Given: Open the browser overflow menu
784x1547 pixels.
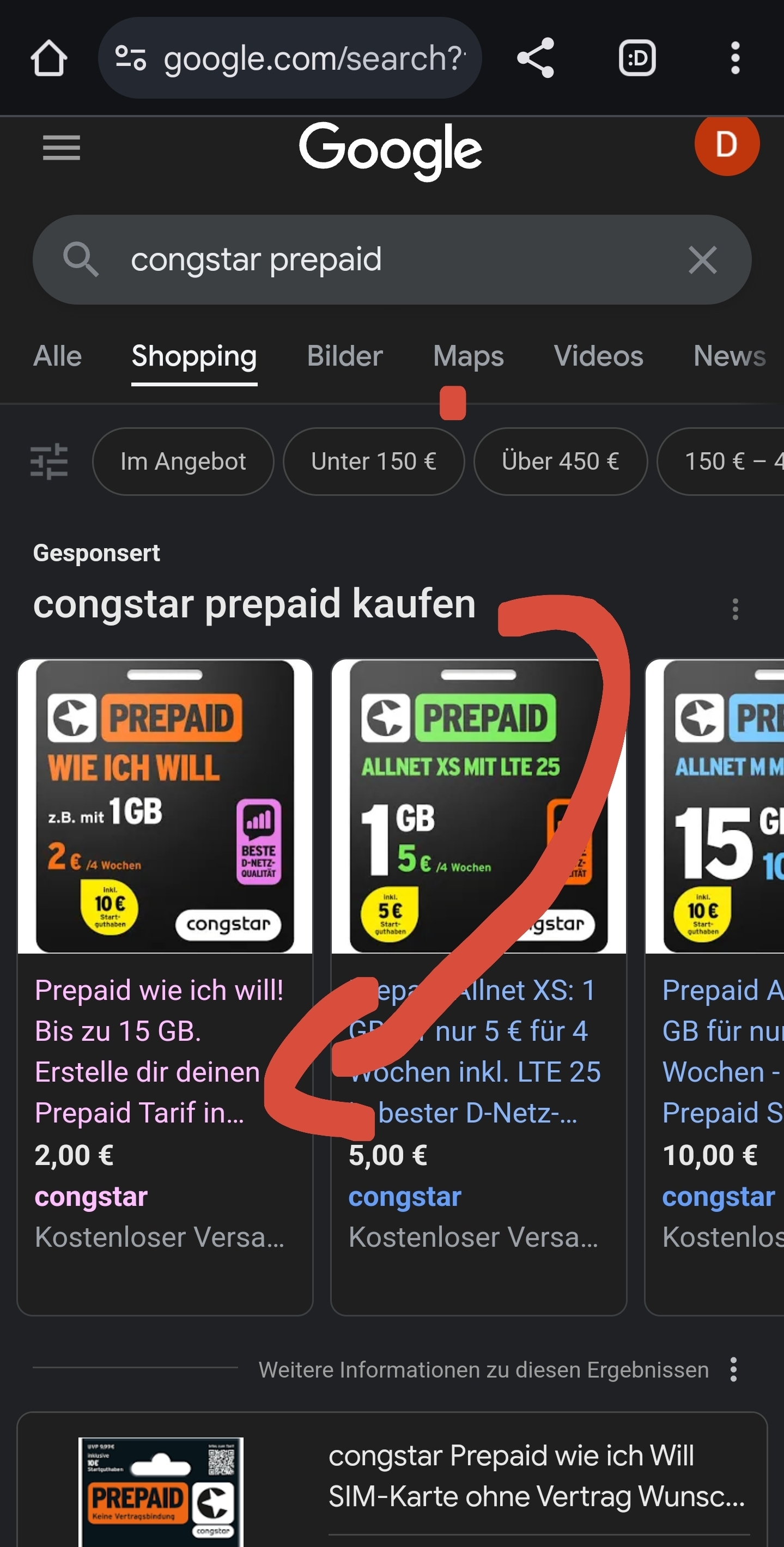Looking at the screenshot, I should tap(735, 58).
